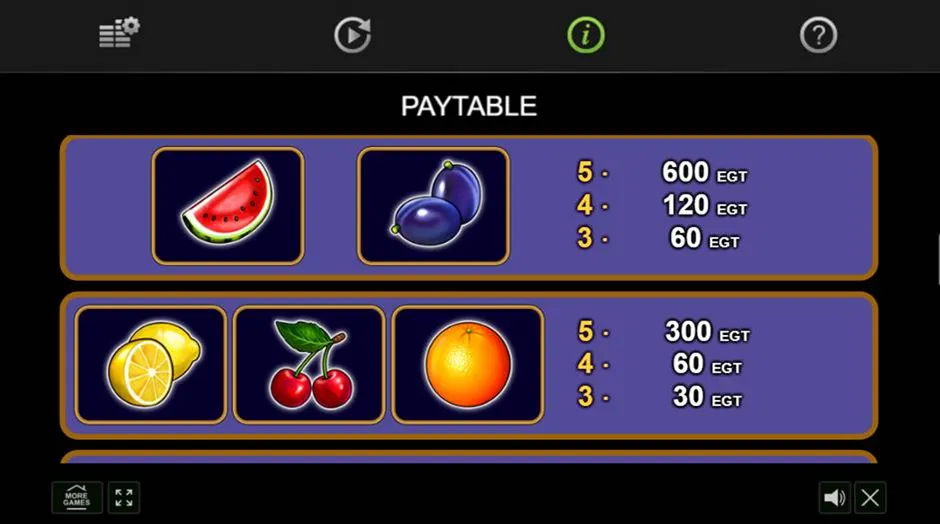Screen dimensions: 940x524
Task: Open the autoplay settings tab
Action: click(352, 35)
